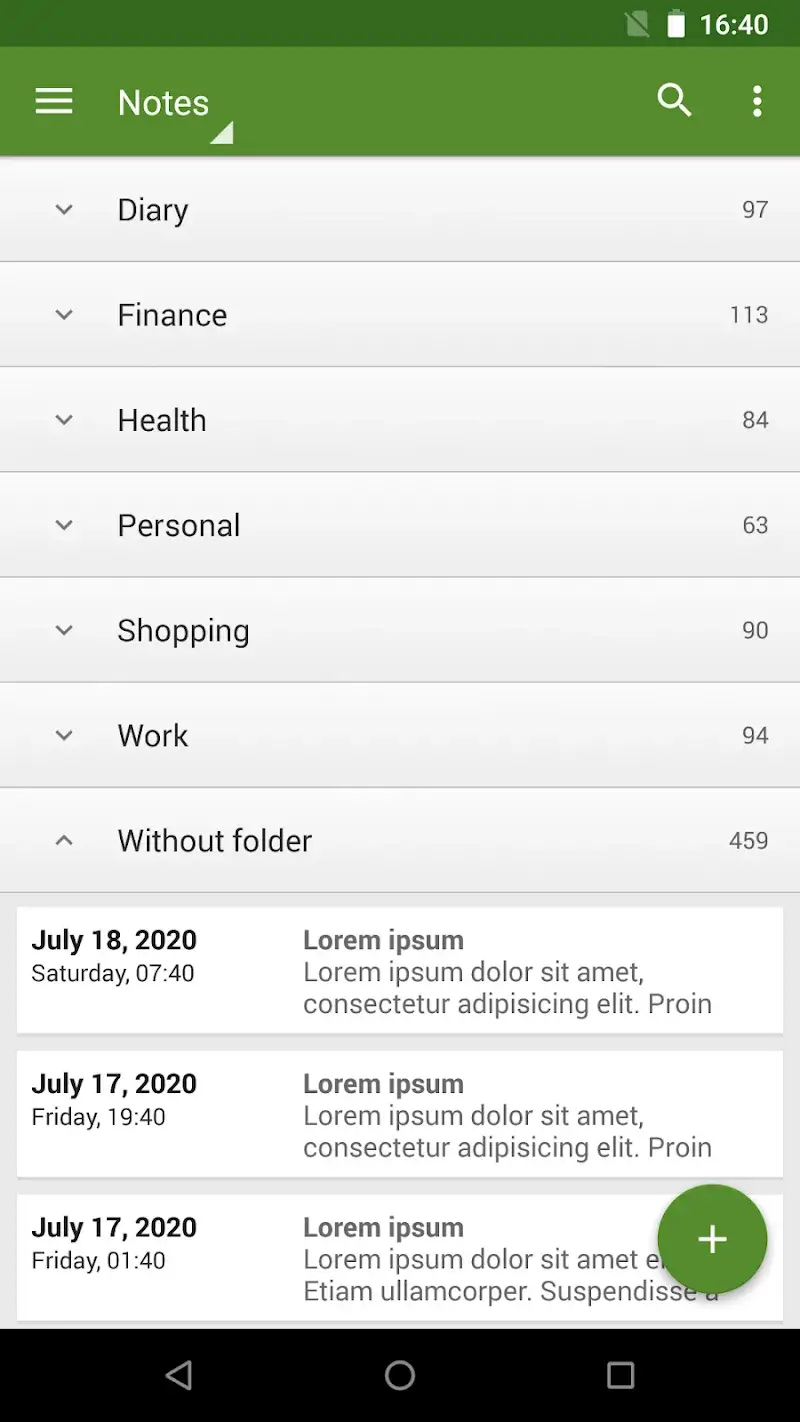
Task: Expand the Finance folder
Action: coord(64,314)
